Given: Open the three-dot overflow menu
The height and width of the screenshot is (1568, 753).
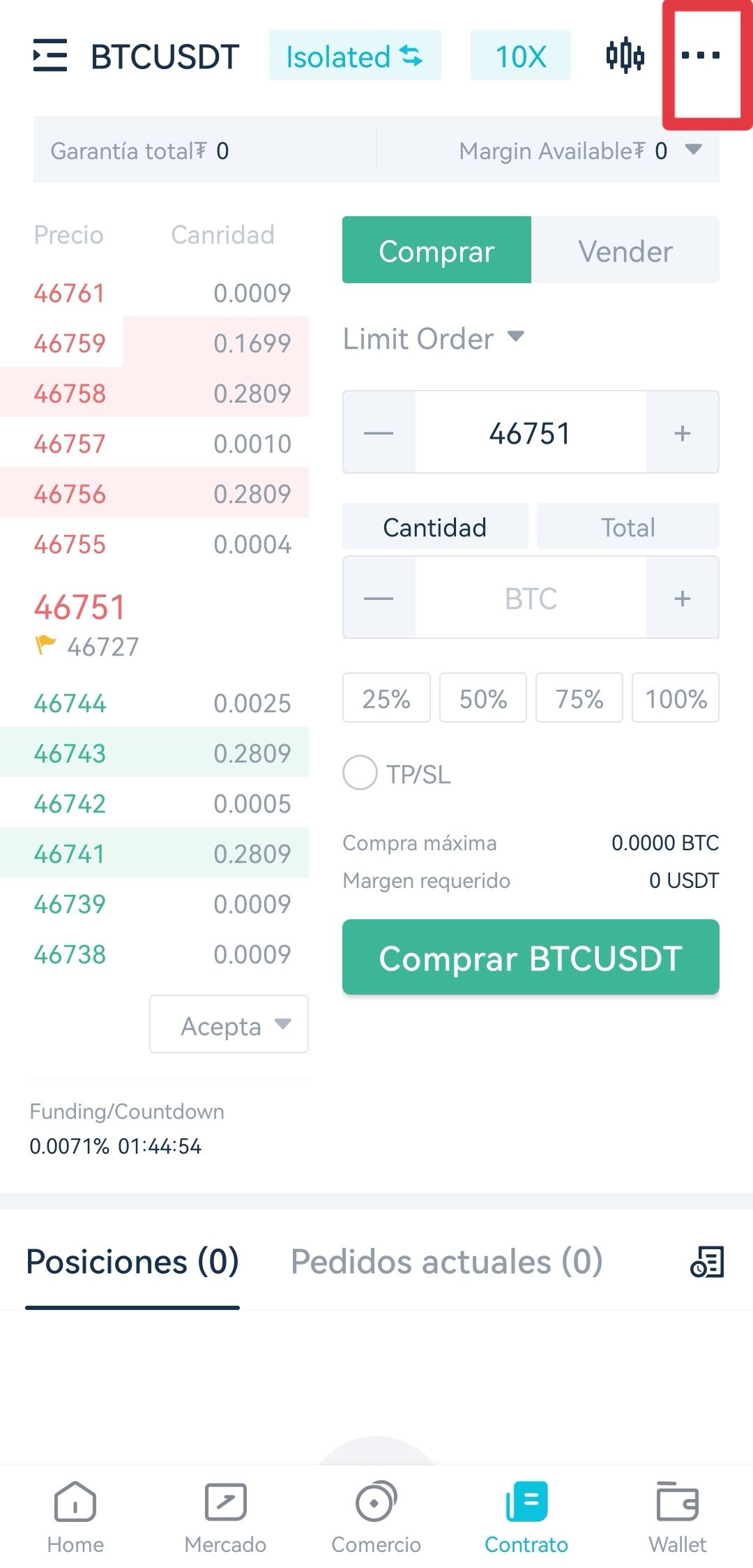Looking at the screenshot, I should [700, 55].
